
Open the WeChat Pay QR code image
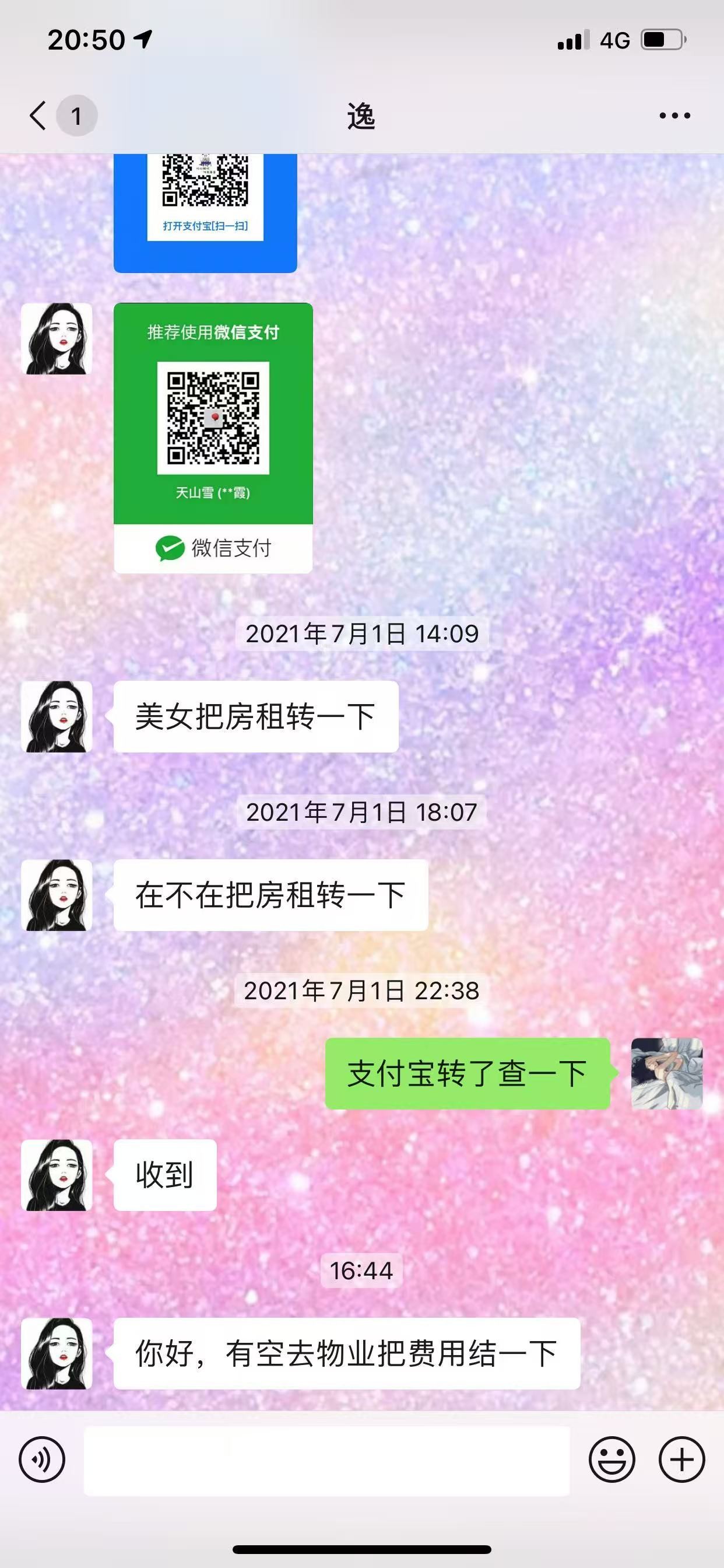point(213,437)
